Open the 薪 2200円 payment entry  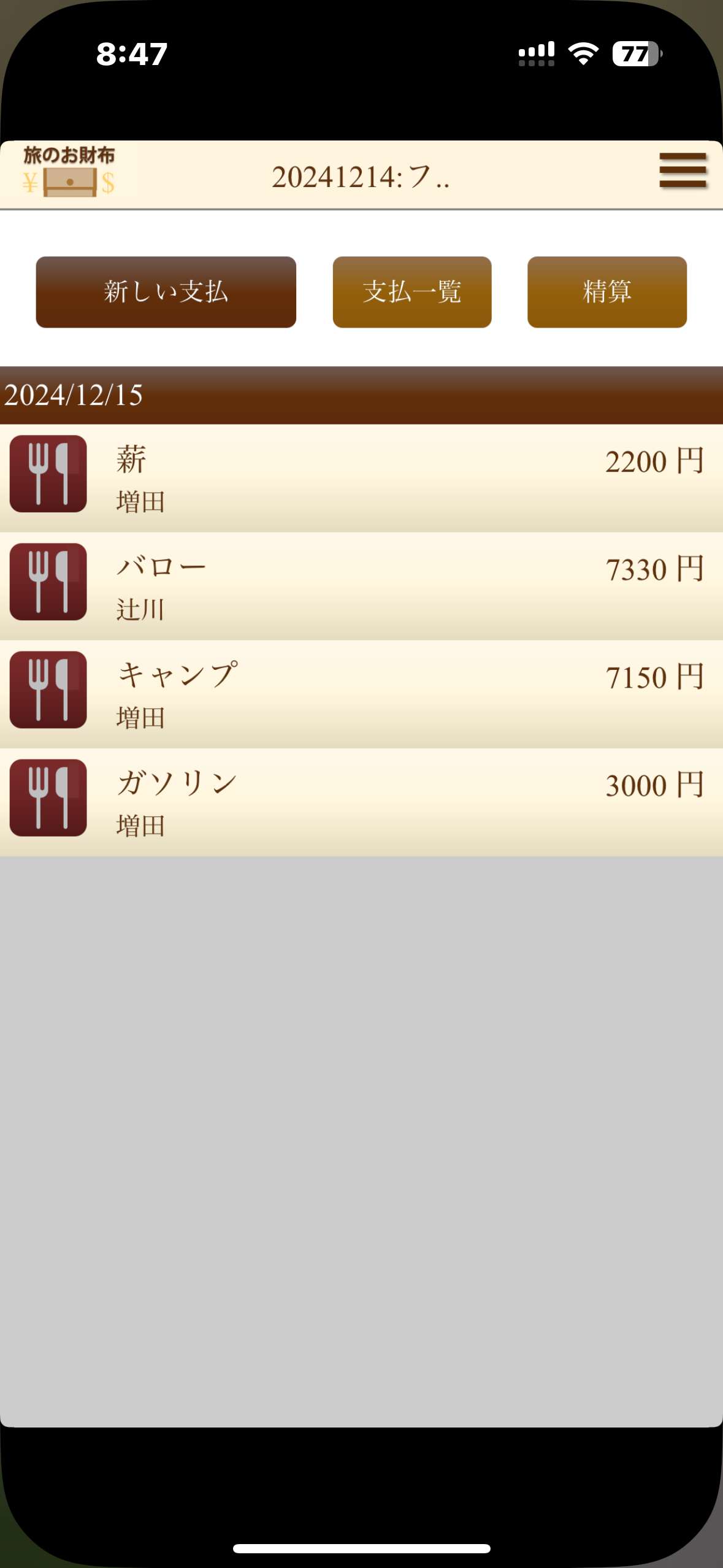[x=361, y=478]
